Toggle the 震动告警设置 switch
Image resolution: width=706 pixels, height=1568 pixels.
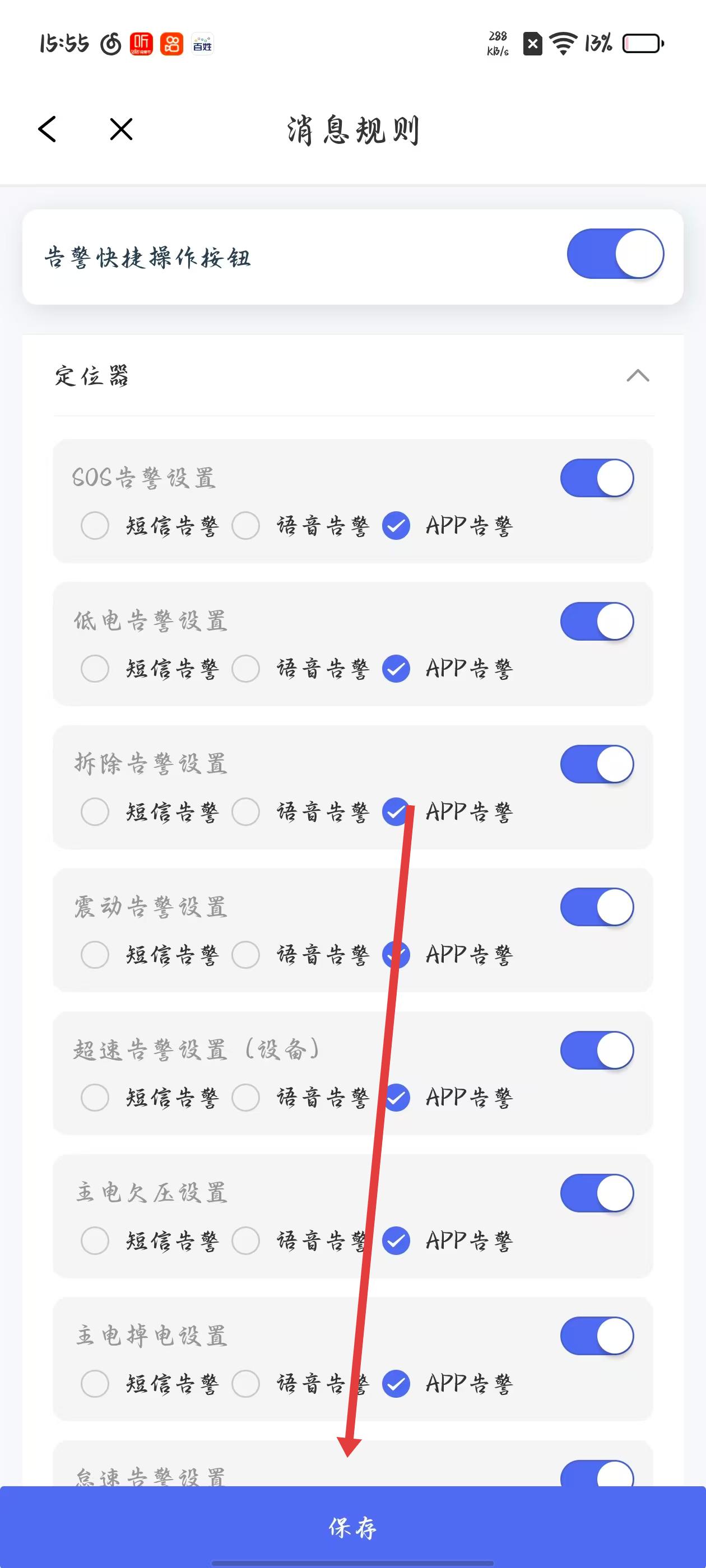click(x=596, y=907)
